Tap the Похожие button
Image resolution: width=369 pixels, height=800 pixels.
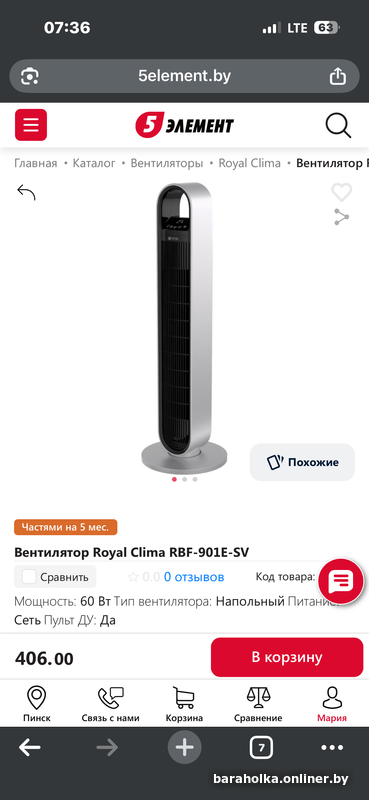tap(302, 462)
